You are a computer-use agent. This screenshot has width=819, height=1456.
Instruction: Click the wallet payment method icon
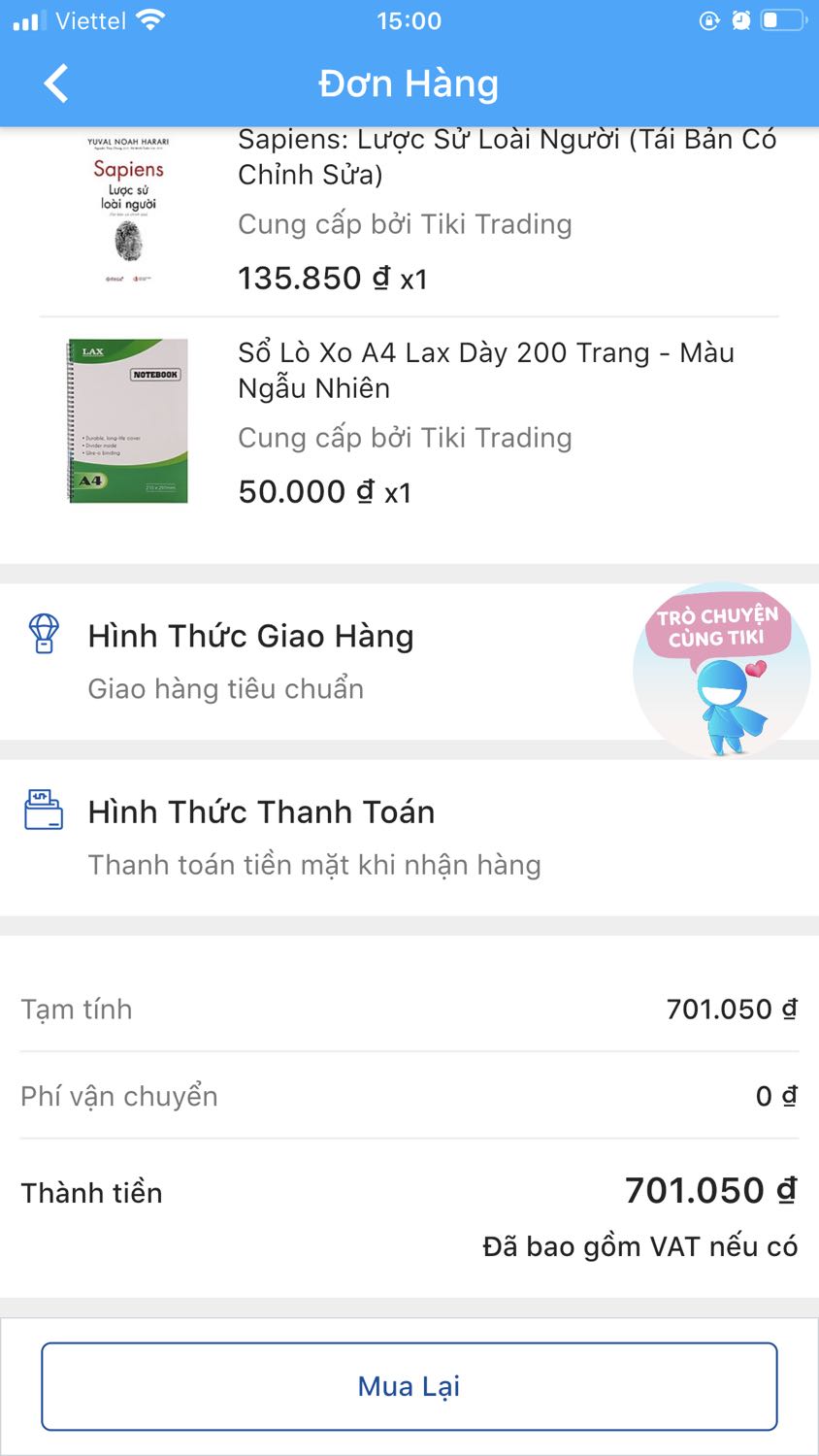click(41, 811)
